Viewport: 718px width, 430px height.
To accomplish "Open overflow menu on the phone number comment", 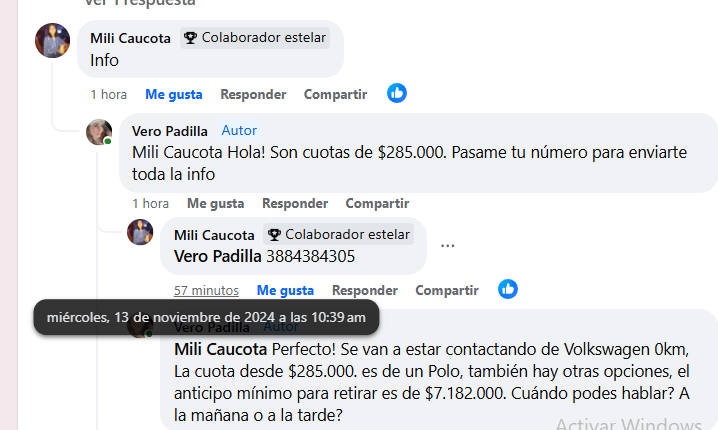I will pos(448,246).
